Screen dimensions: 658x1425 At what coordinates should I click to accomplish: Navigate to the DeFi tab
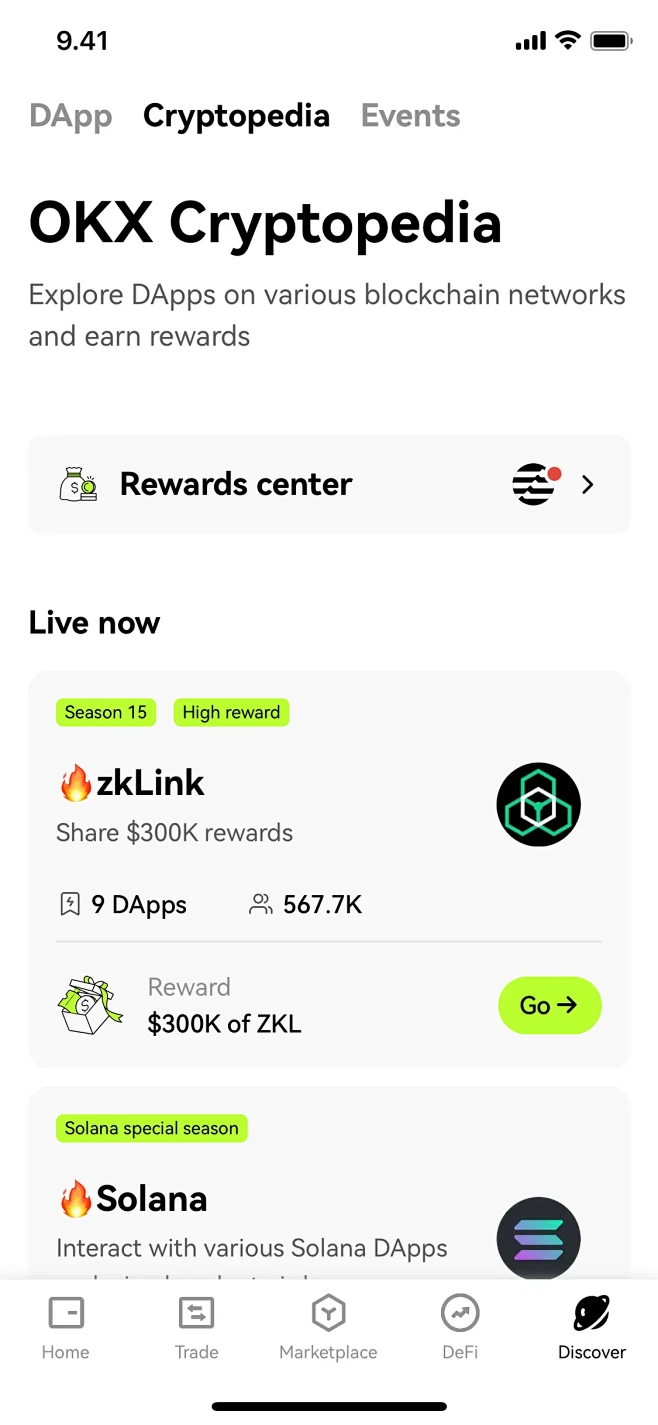click(460, 1327)
